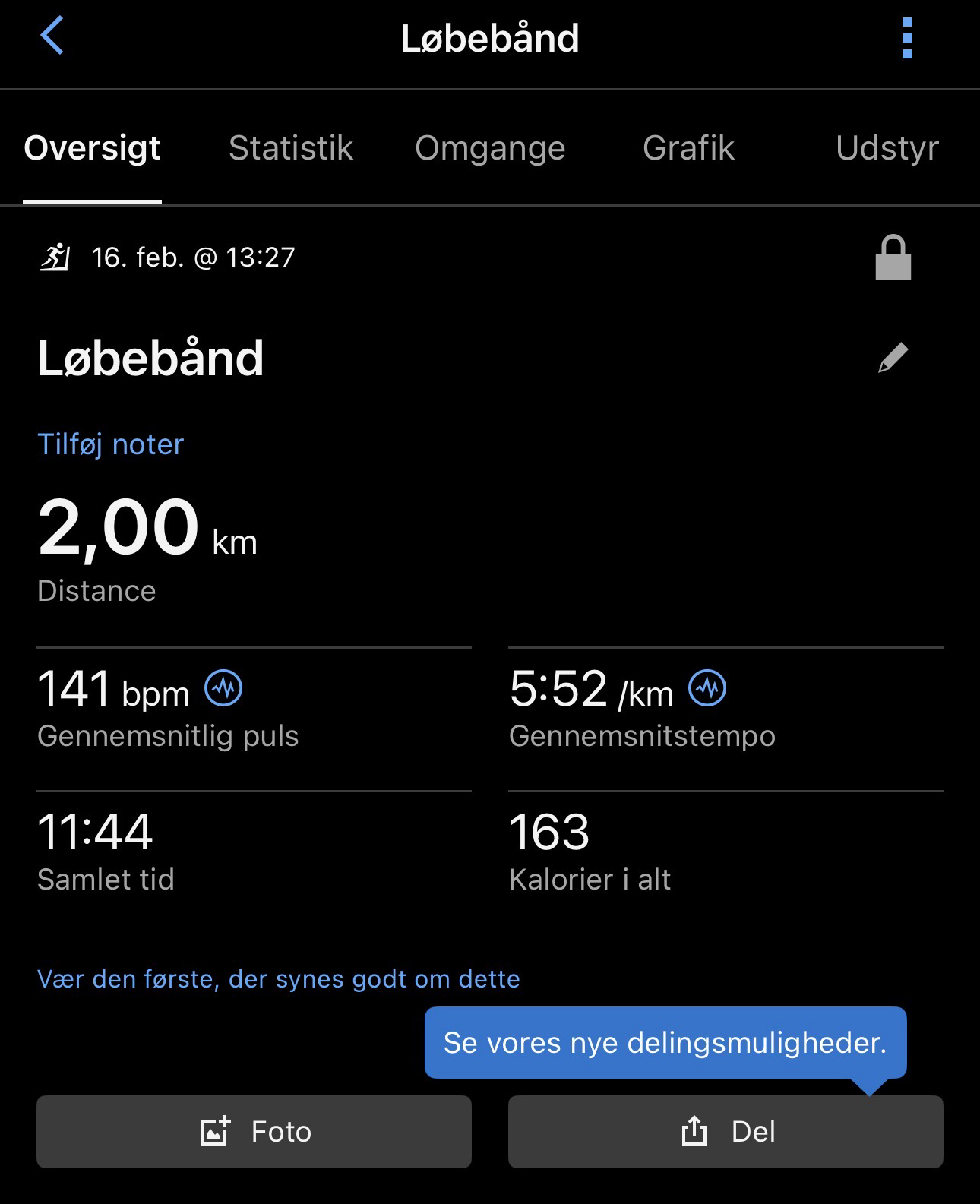The image size is (980, 1204).
Task: View the Grafik tab
Action: pos(688,148)
